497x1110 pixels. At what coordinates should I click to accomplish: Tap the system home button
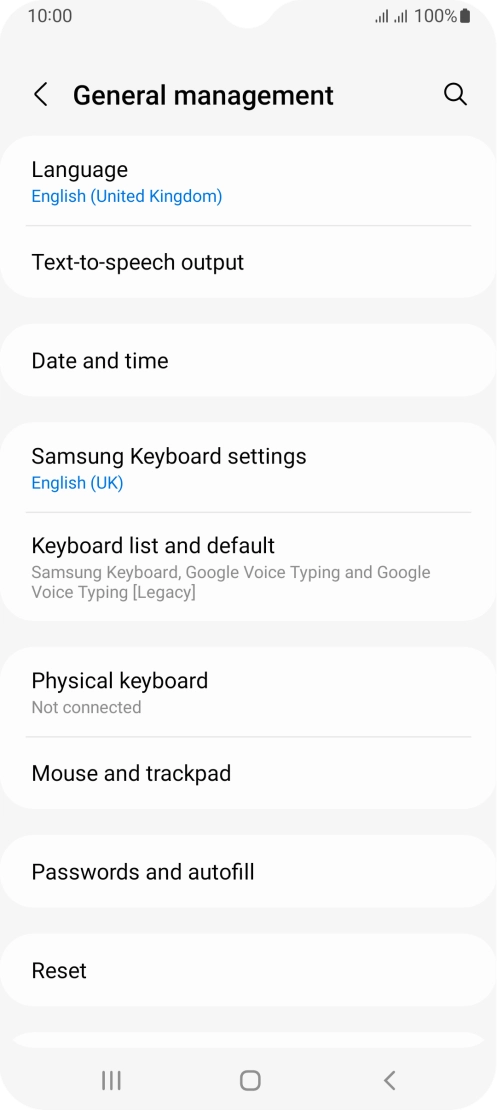[250, 1080]
